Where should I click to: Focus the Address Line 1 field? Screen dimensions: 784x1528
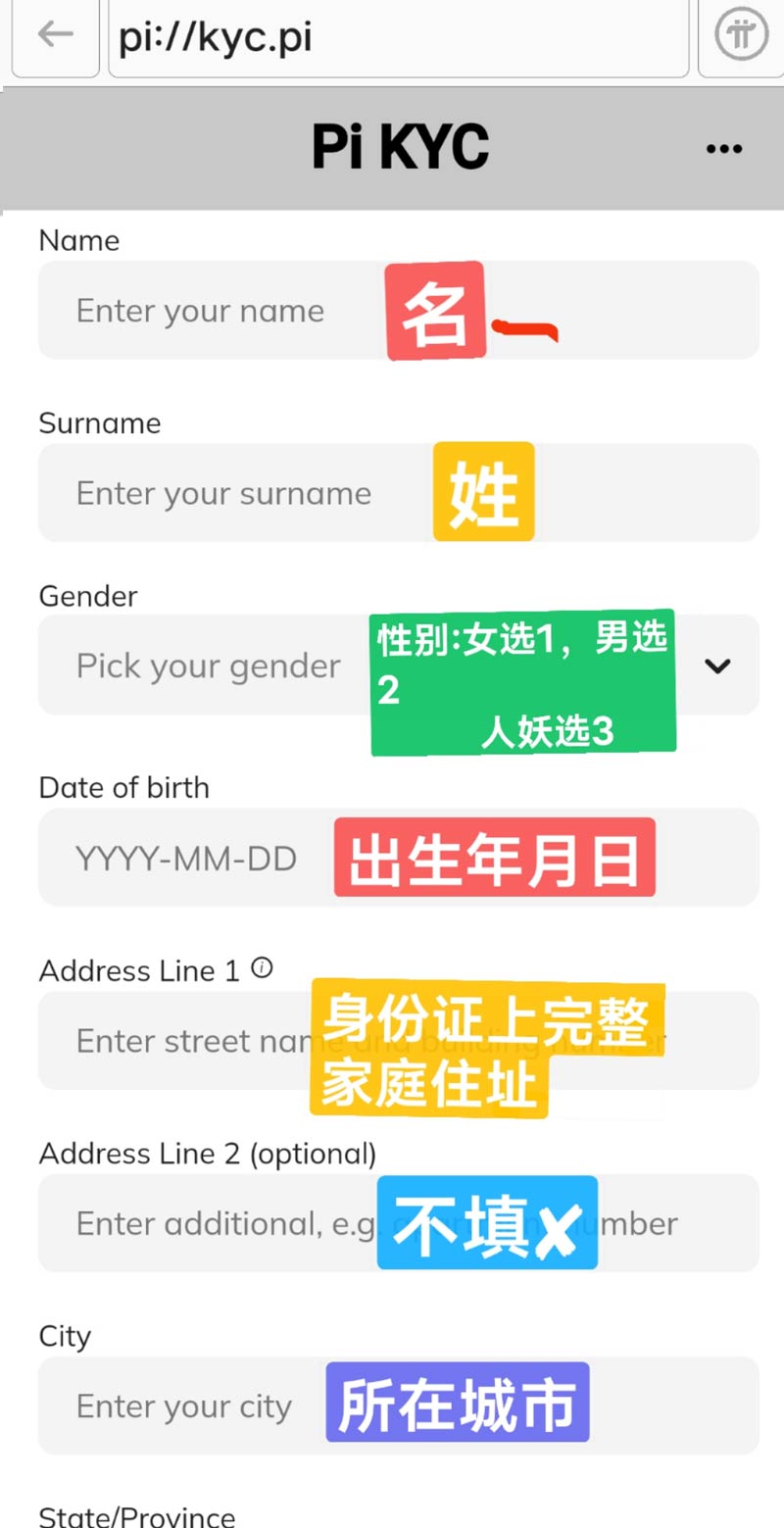click(399, 1040)
